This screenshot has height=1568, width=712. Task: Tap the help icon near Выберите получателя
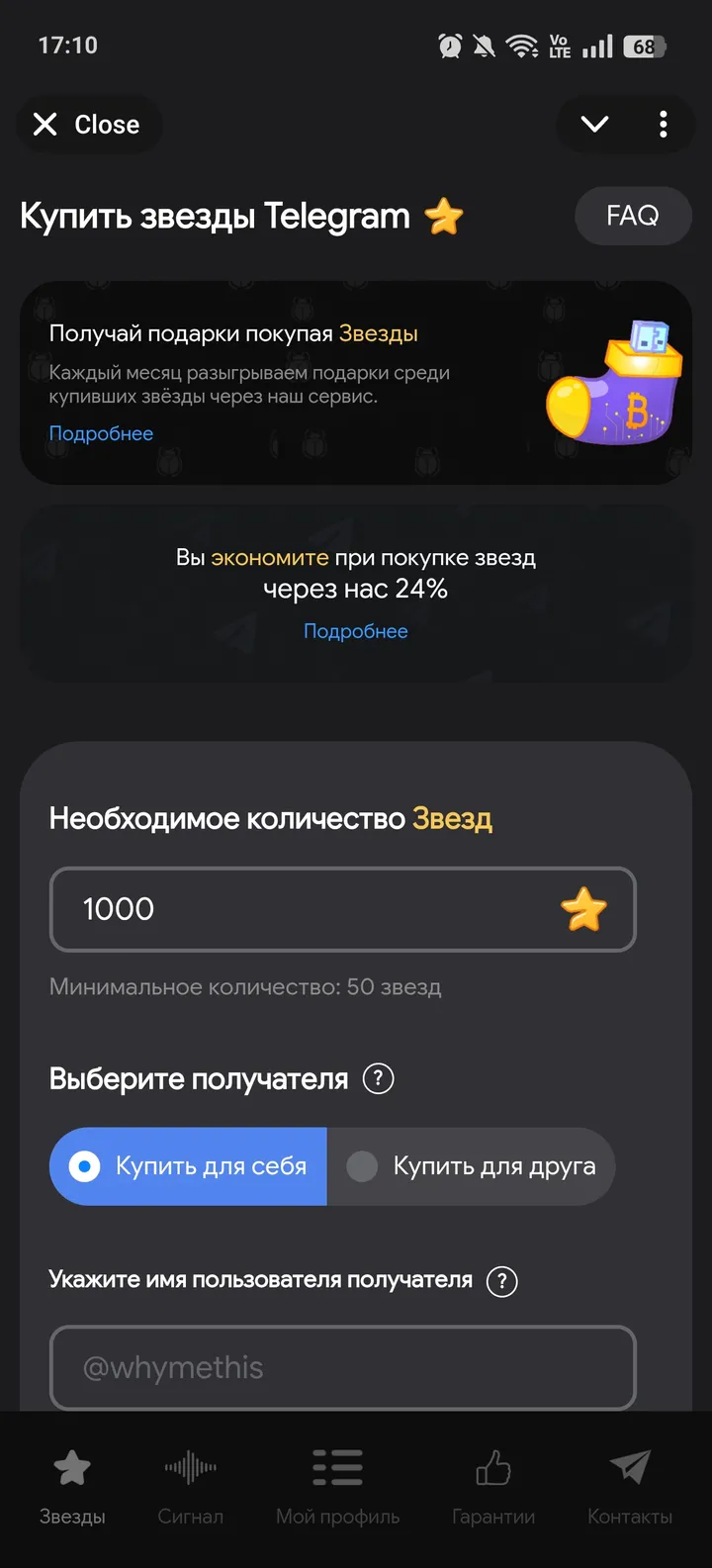tap(378, 1078)
